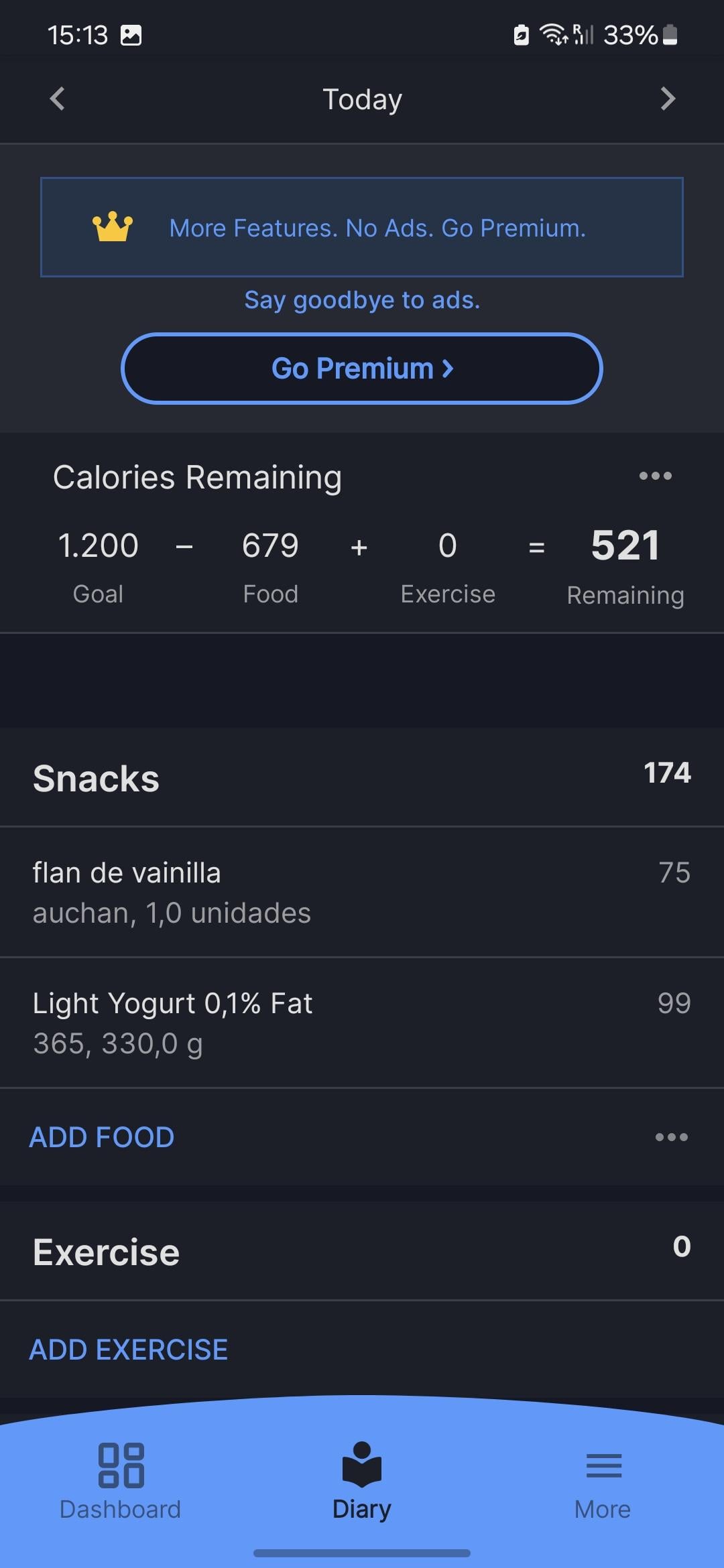Open Snacks more options menu
Viewport: 724px width, 1568px height.
click(672, 1137)
